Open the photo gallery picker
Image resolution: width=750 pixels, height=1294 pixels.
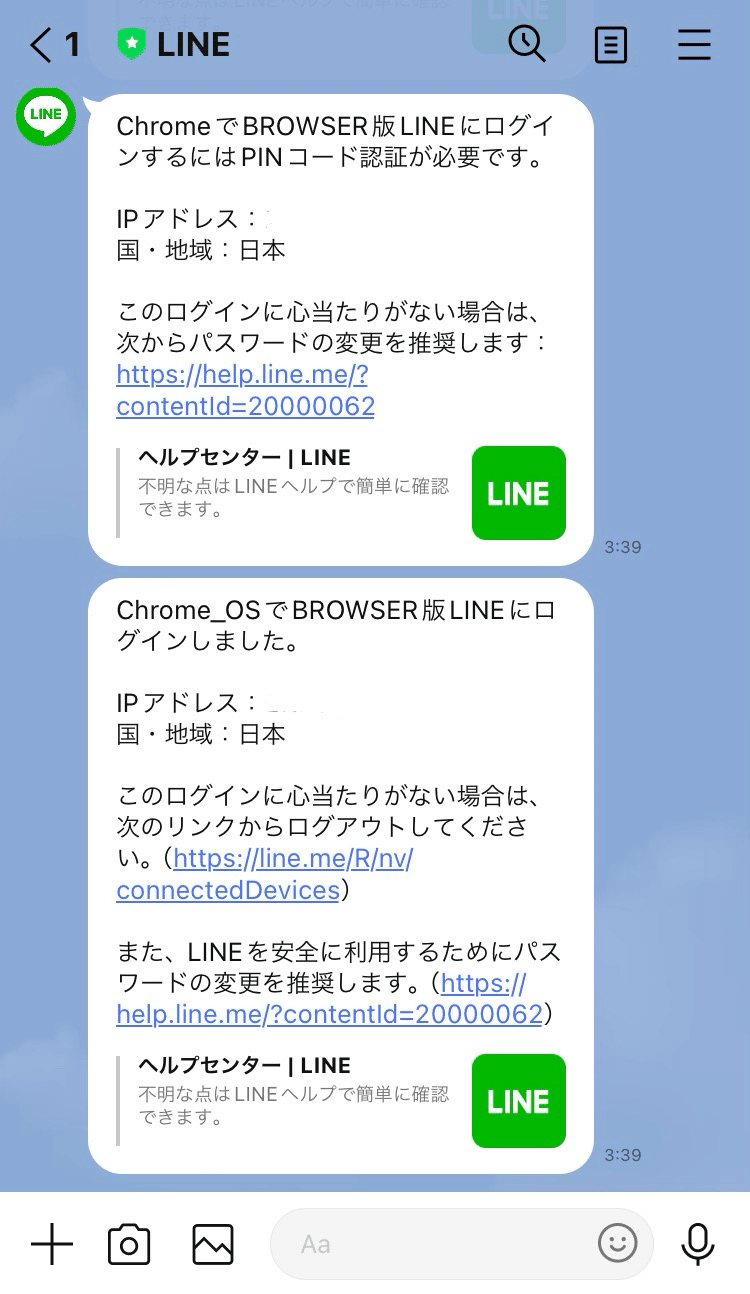[x=213, y=1244]
